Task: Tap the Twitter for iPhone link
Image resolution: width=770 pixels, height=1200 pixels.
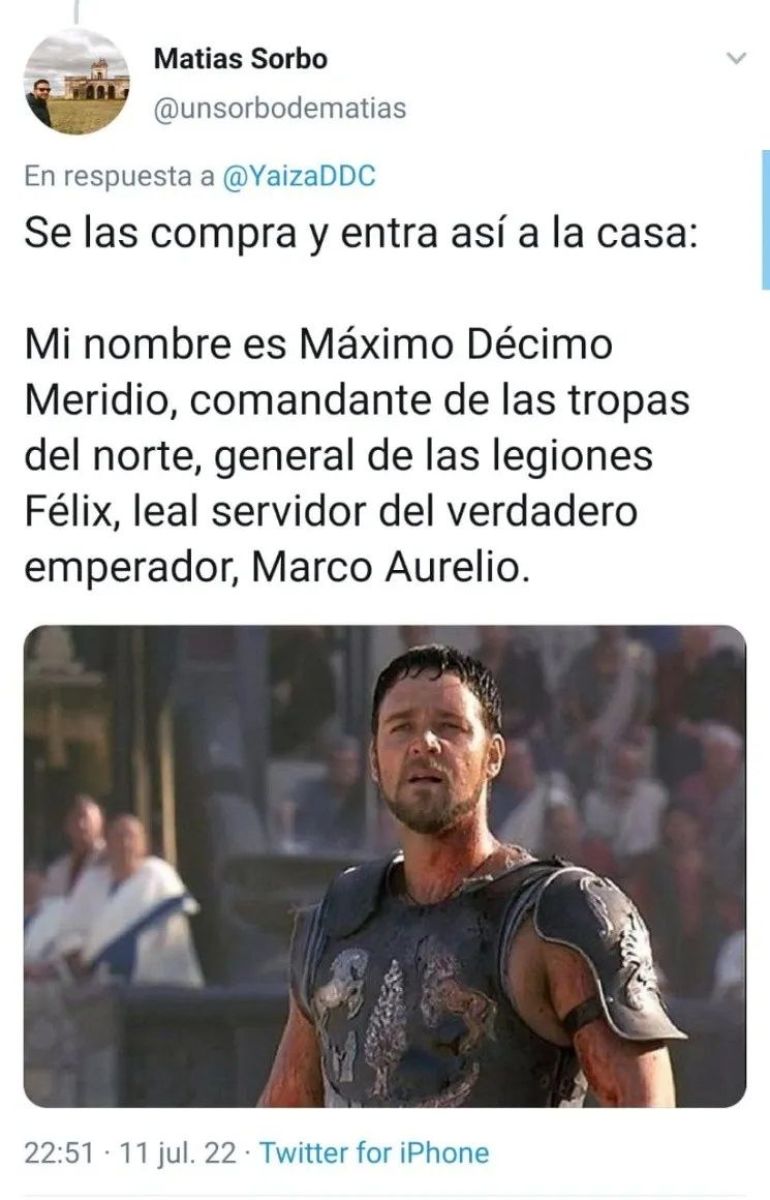Action: 374,1153
